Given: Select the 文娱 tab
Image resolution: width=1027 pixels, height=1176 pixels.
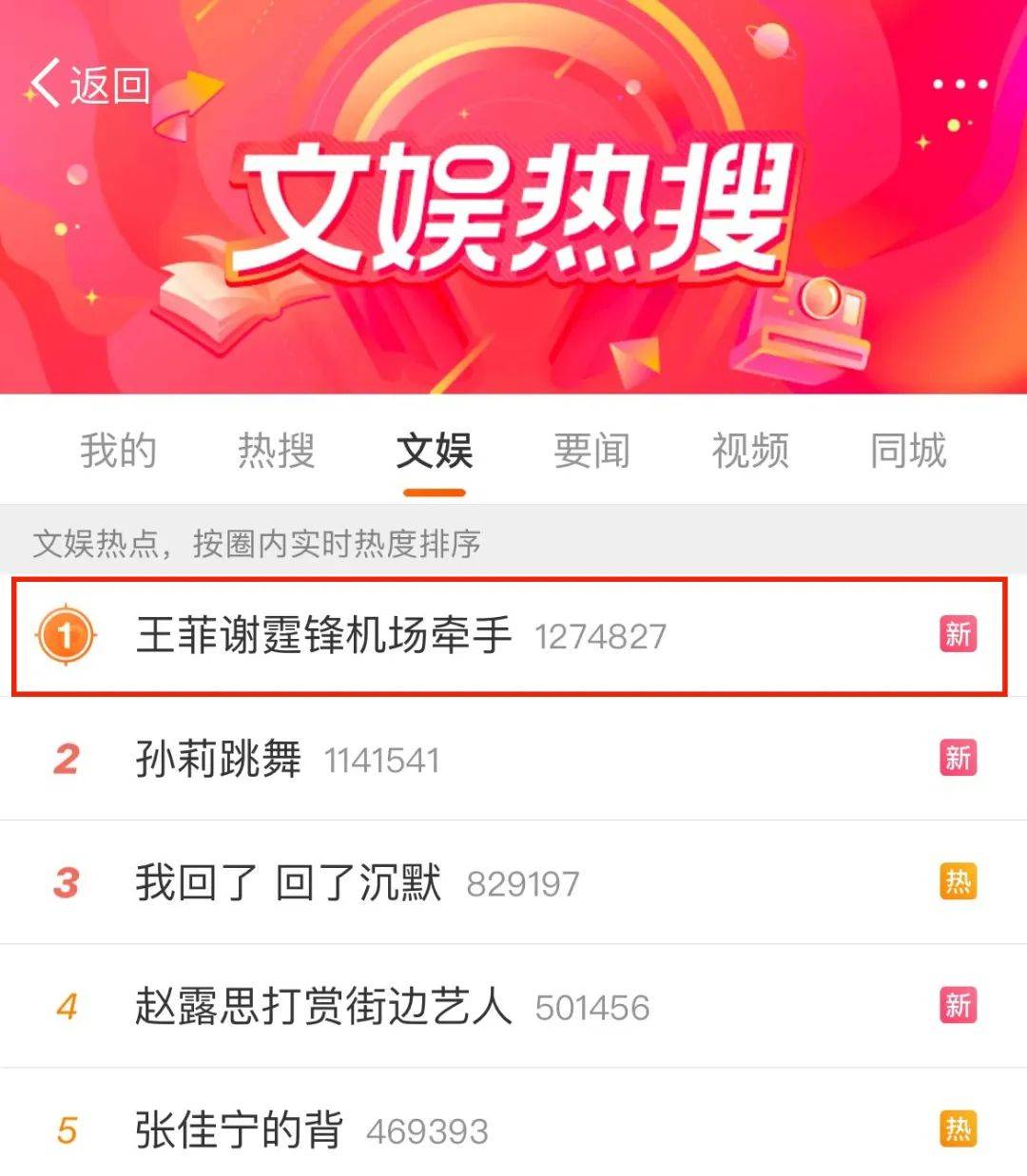Looking at the screenshot, I should (x=434, y=451).
